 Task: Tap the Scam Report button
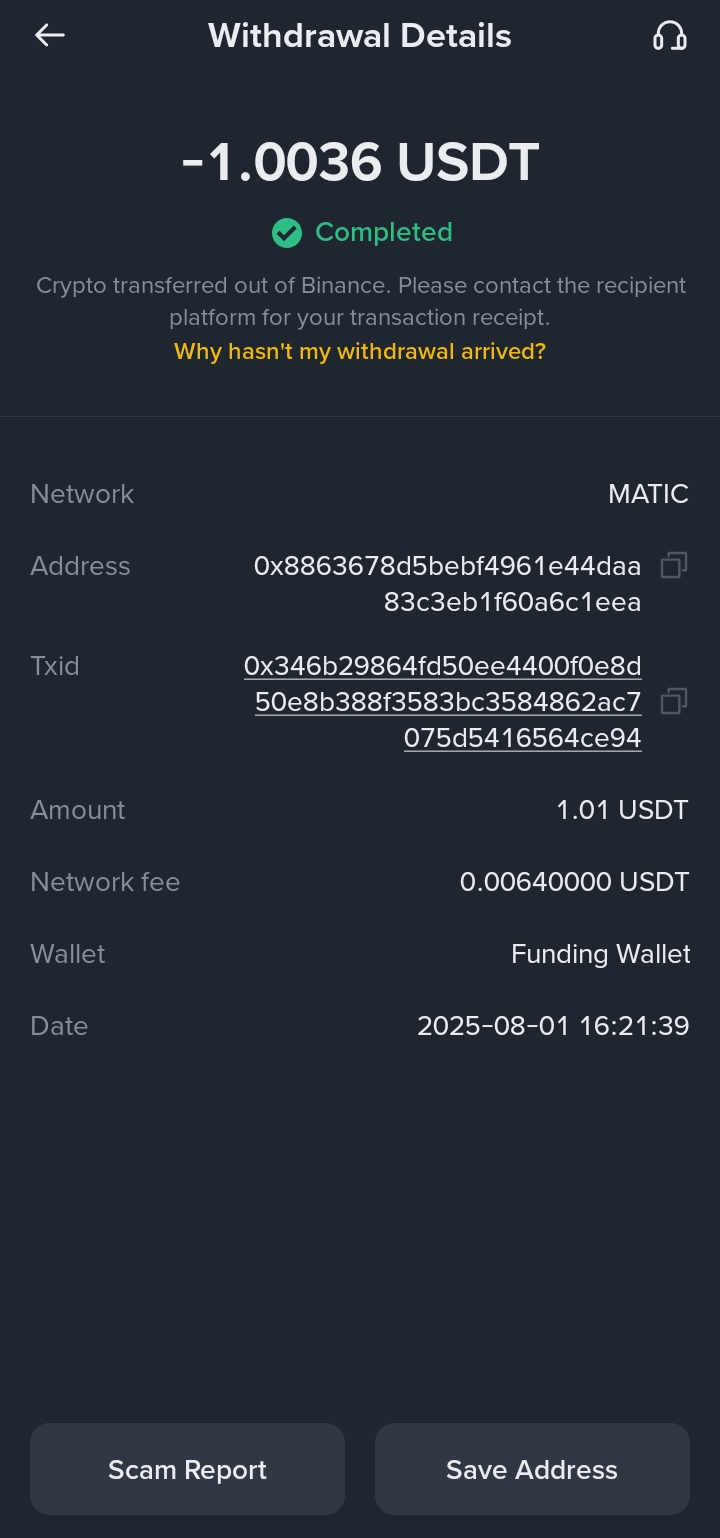click(x=187, y=1469)
